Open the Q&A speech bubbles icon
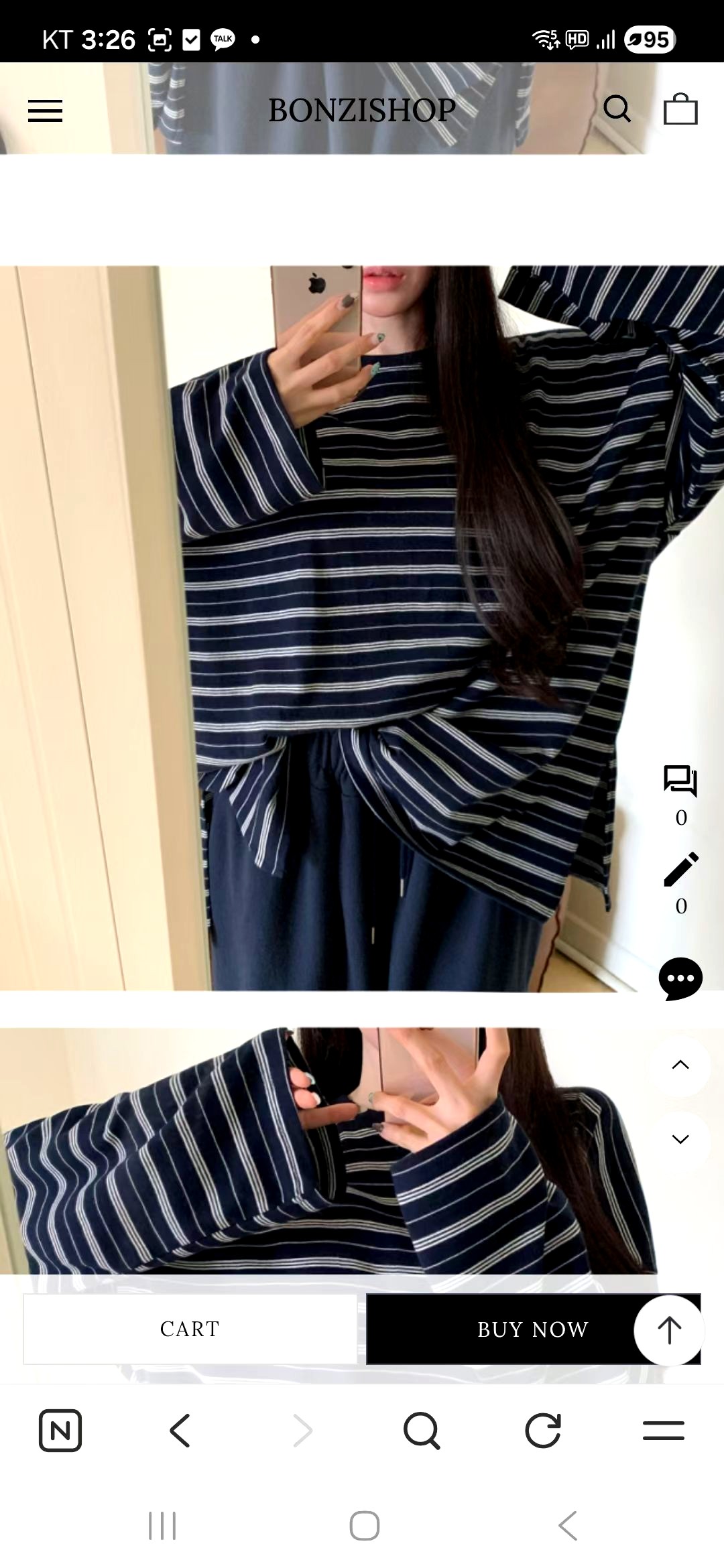Image resolution: width=724 pixels, height=1568 pixels. pos(680,781)
